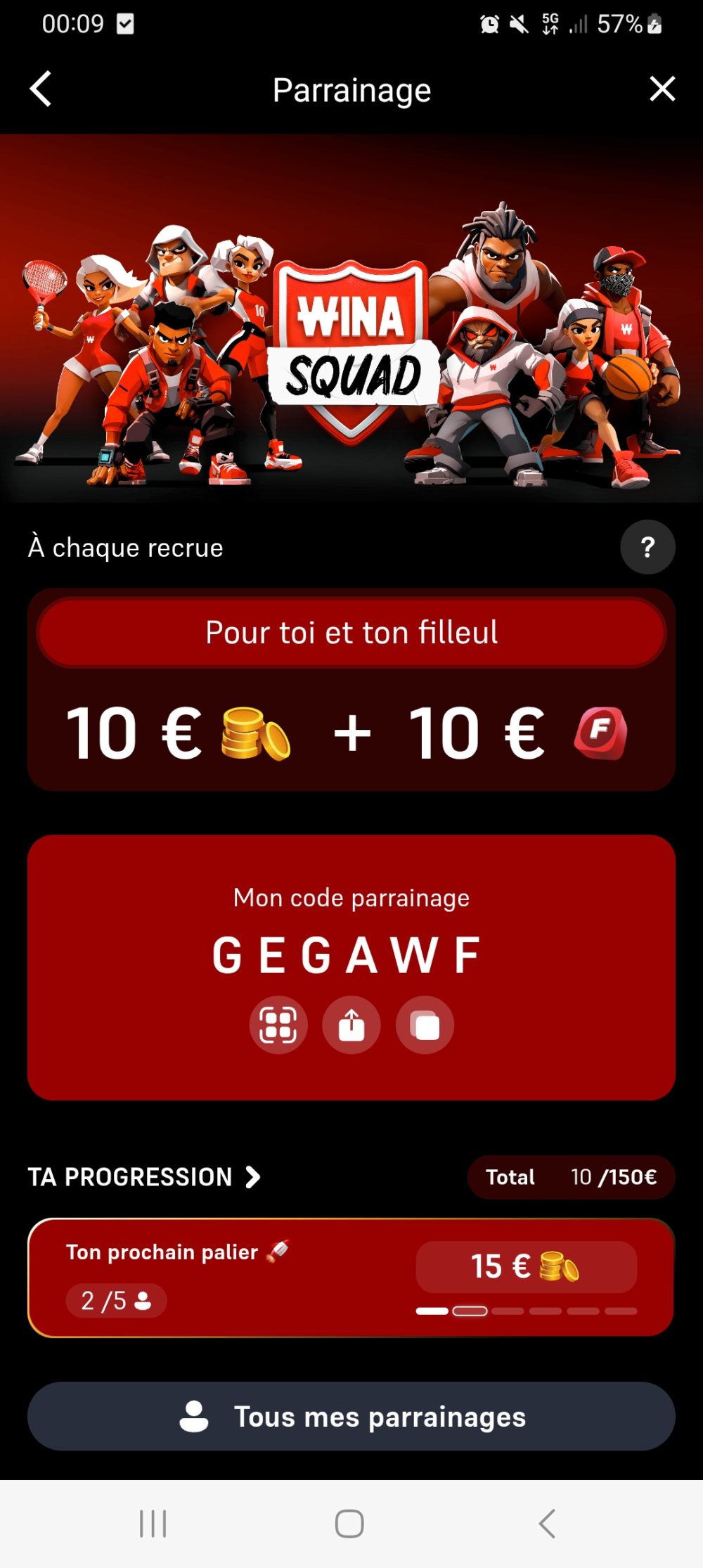Show the QR code for my referral code
The height and width of the screenshot is (1568, 703).
click(x=278, y=1024)
